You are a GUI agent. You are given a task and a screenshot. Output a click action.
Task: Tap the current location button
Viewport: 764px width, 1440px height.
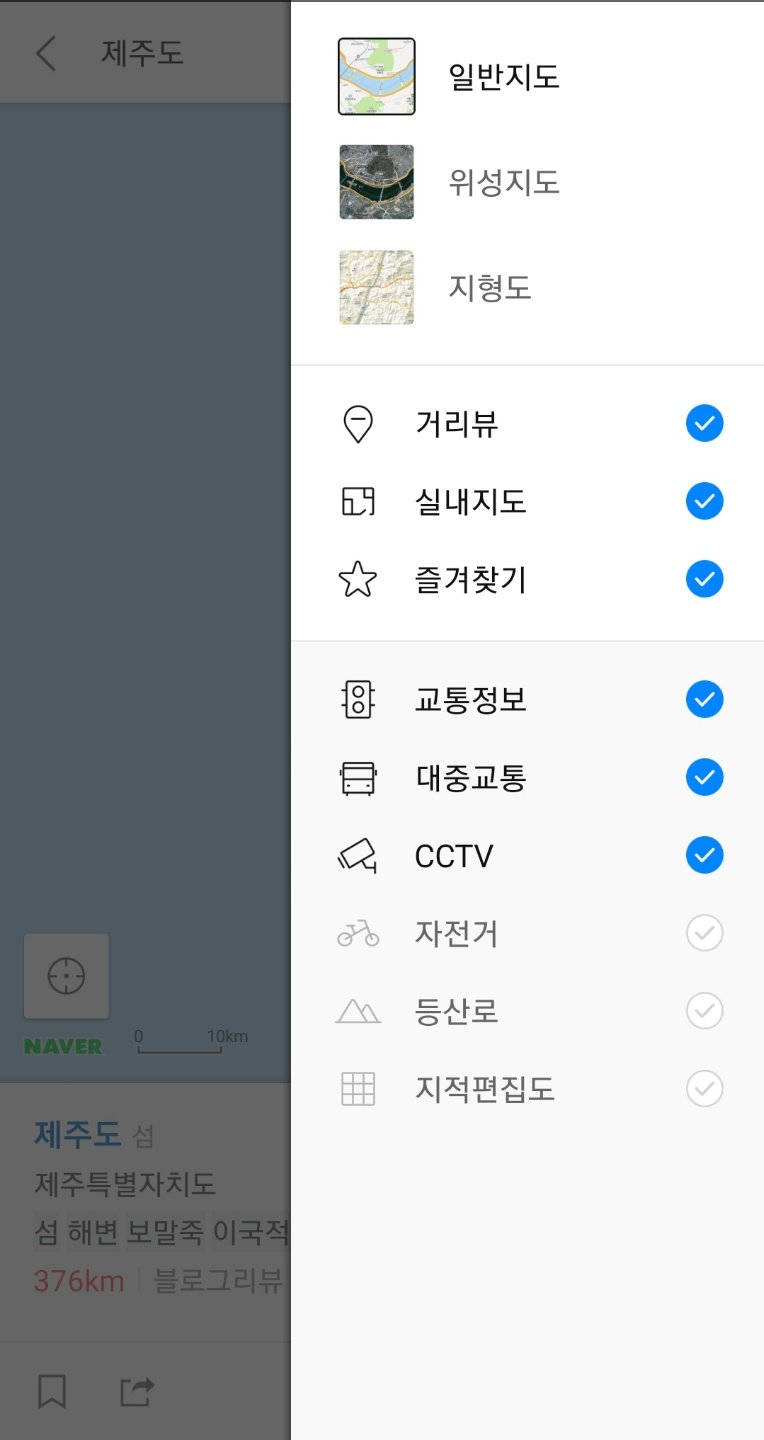[66, 976]
